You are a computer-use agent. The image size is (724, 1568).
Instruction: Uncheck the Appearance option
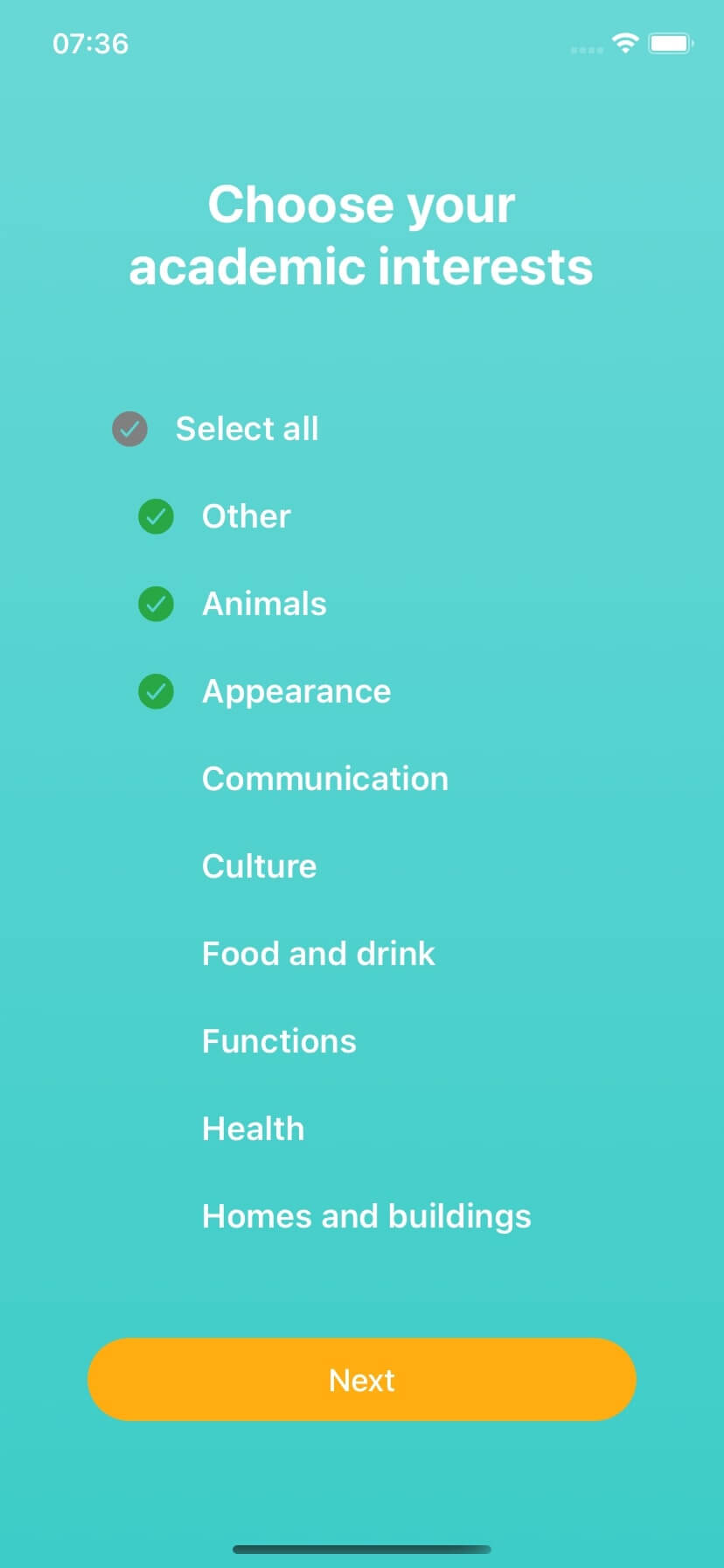[156, 691]
